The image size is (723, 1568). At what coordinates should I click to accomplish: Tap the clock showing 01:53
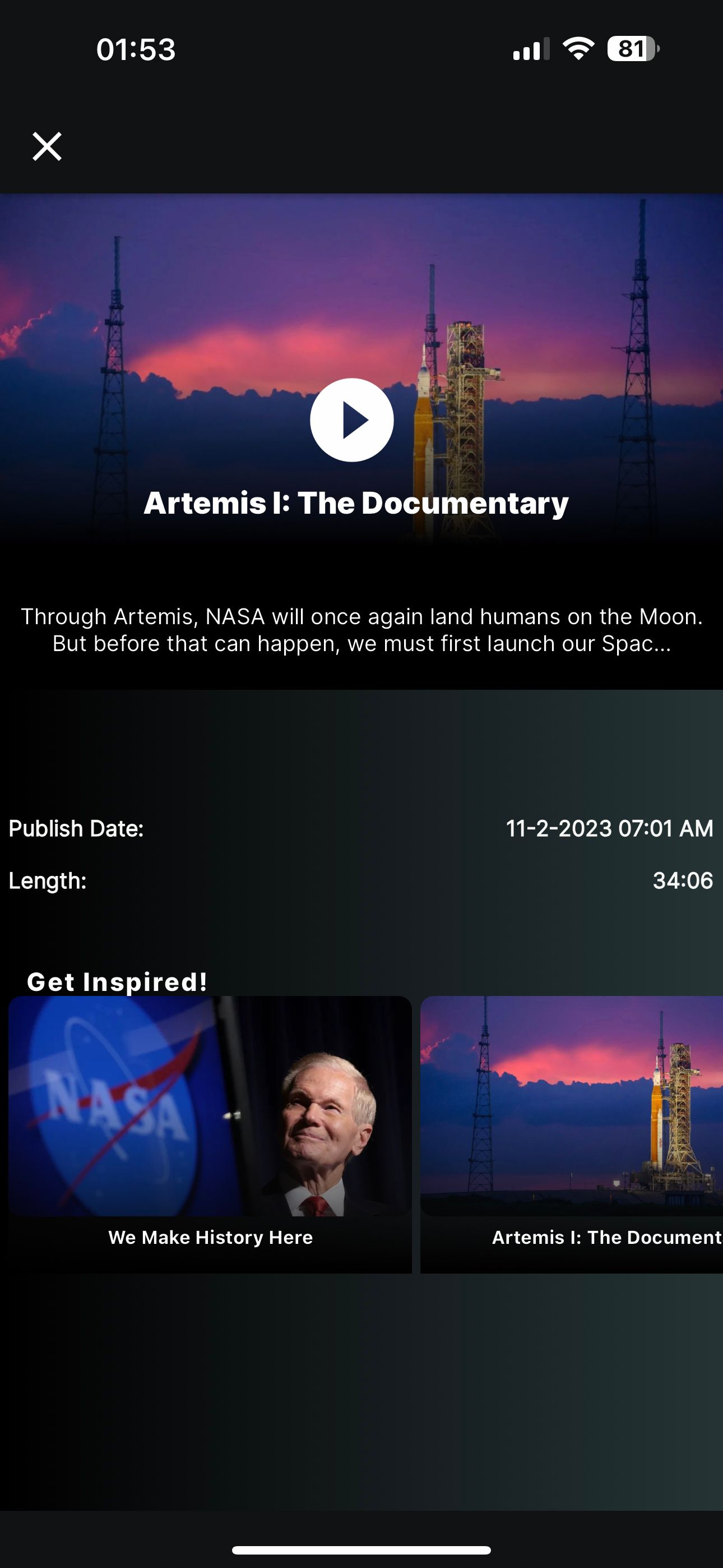point(135,51)
